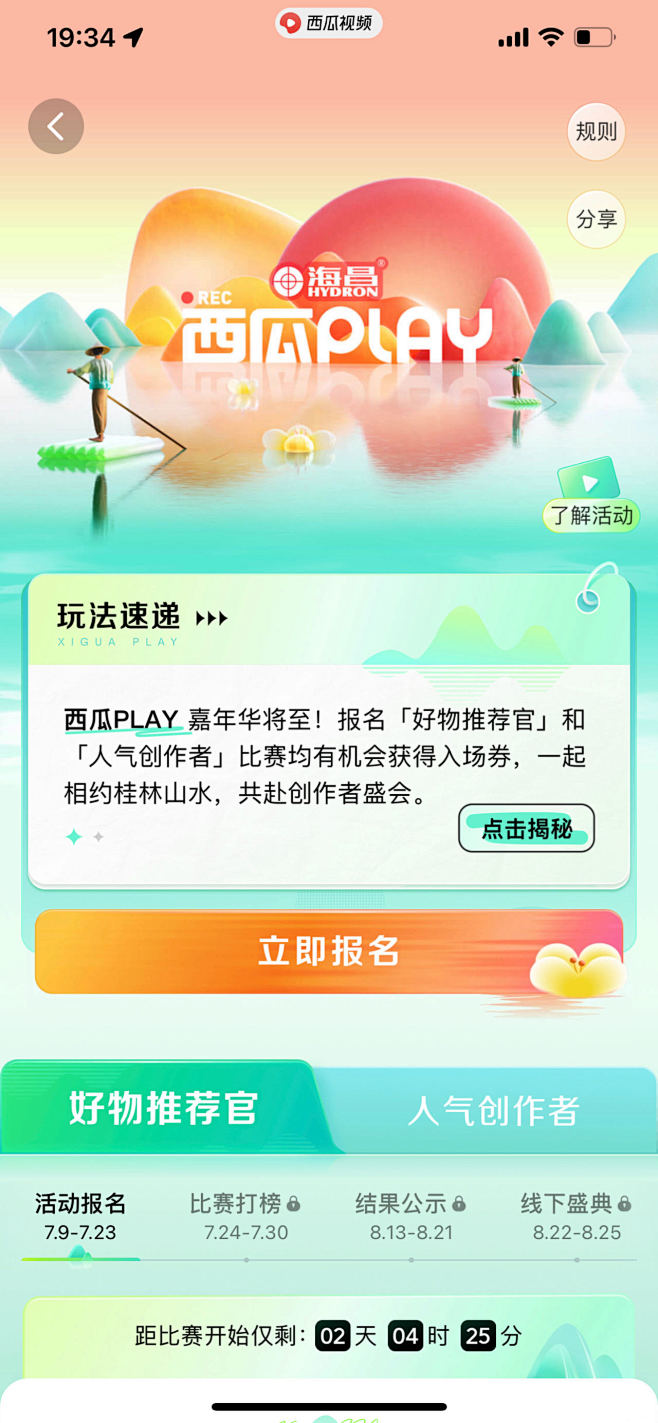658x1423 pixels.
Task: Switch to 人气创作者 tab
Action: (x=493, y=1110)
